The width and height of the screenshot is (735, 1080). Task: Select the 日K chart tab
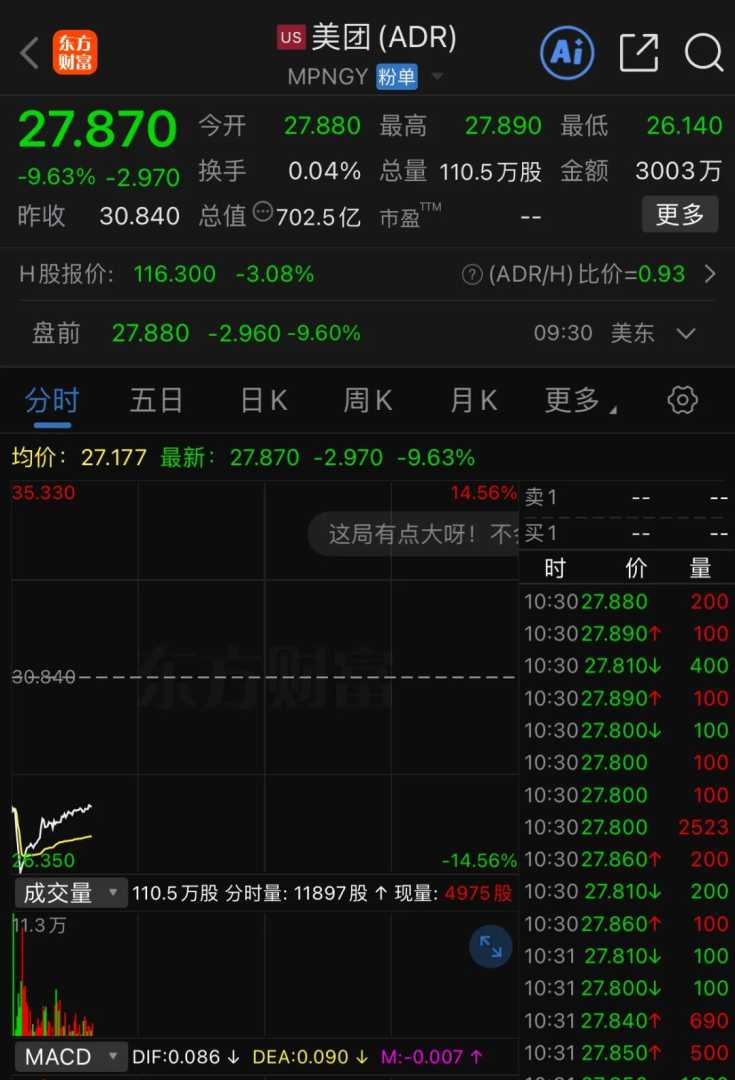coord(264,401)
